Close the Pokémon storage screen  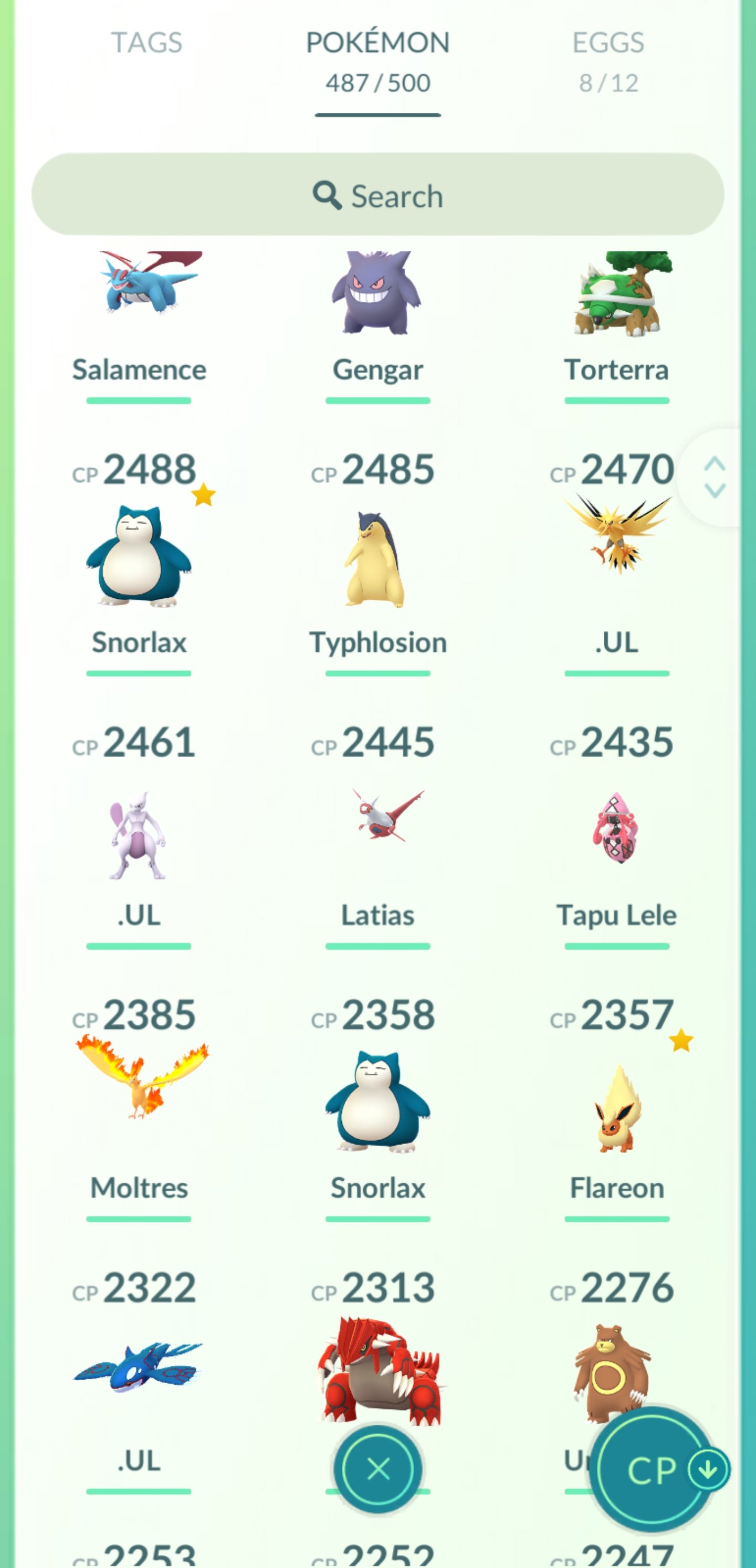[x=377, y=1468]
